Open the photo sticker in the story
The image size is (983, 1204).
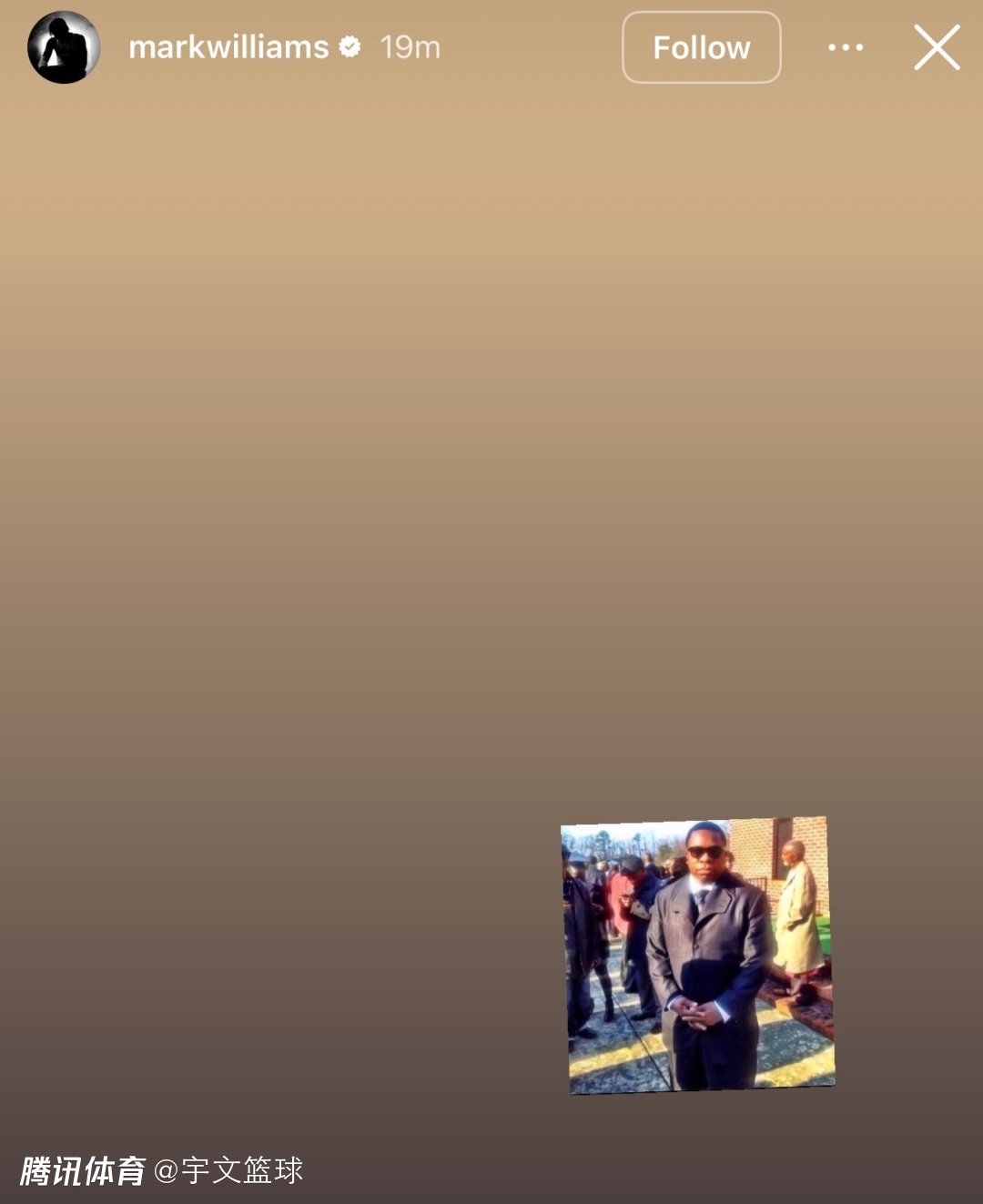[x=698, y=955]
